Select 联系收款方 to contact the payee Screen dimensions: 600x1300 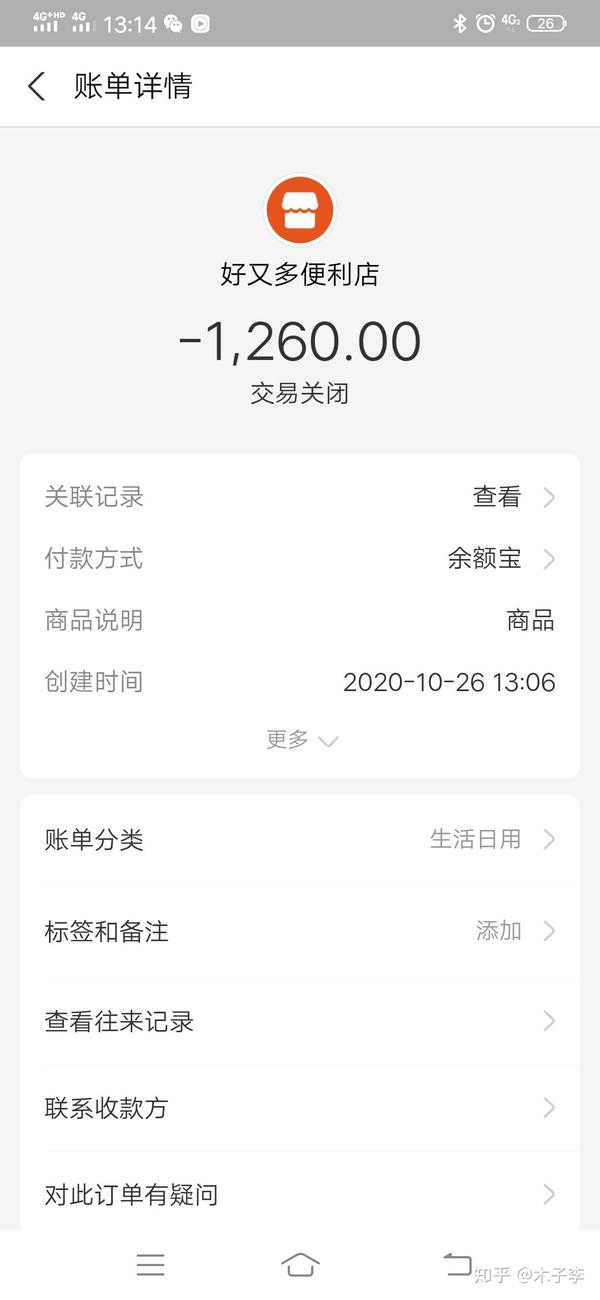click(300, 1108)
